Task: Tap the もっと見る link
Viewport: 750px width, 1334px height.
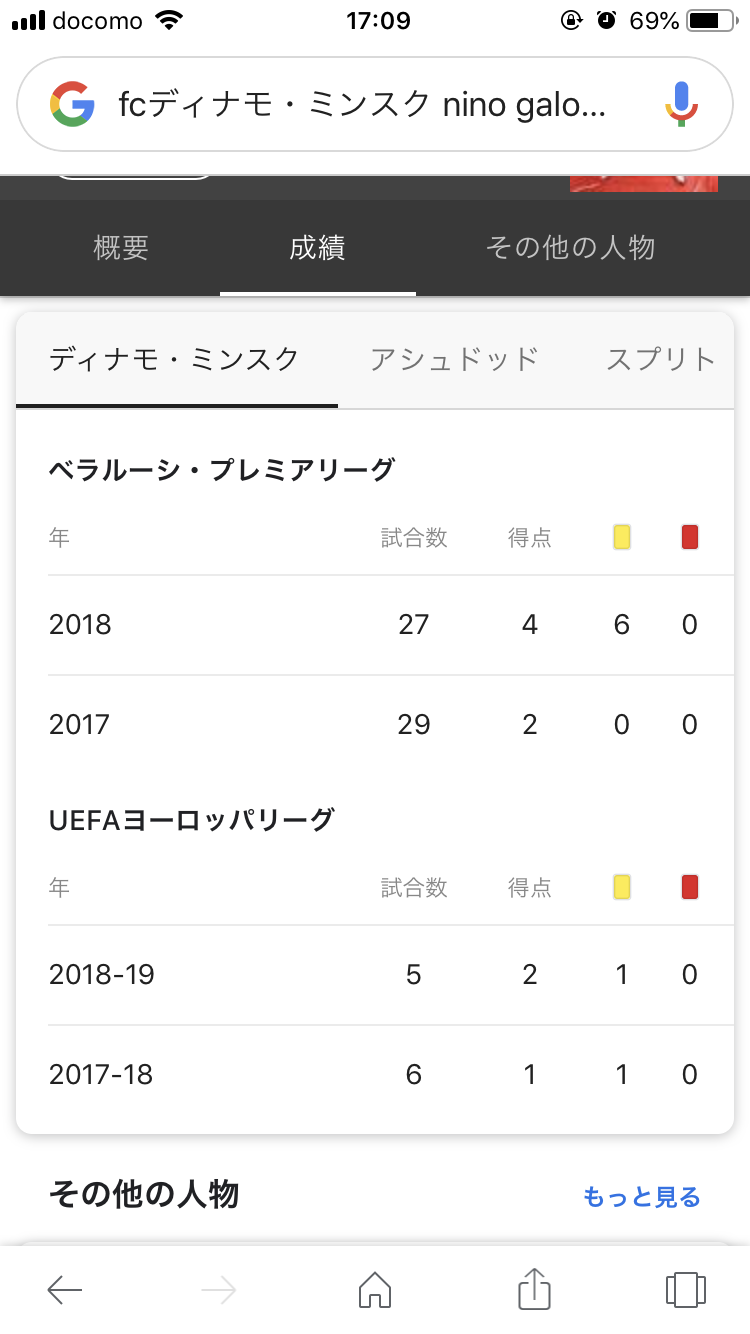Action: (x=642, y=1197)
